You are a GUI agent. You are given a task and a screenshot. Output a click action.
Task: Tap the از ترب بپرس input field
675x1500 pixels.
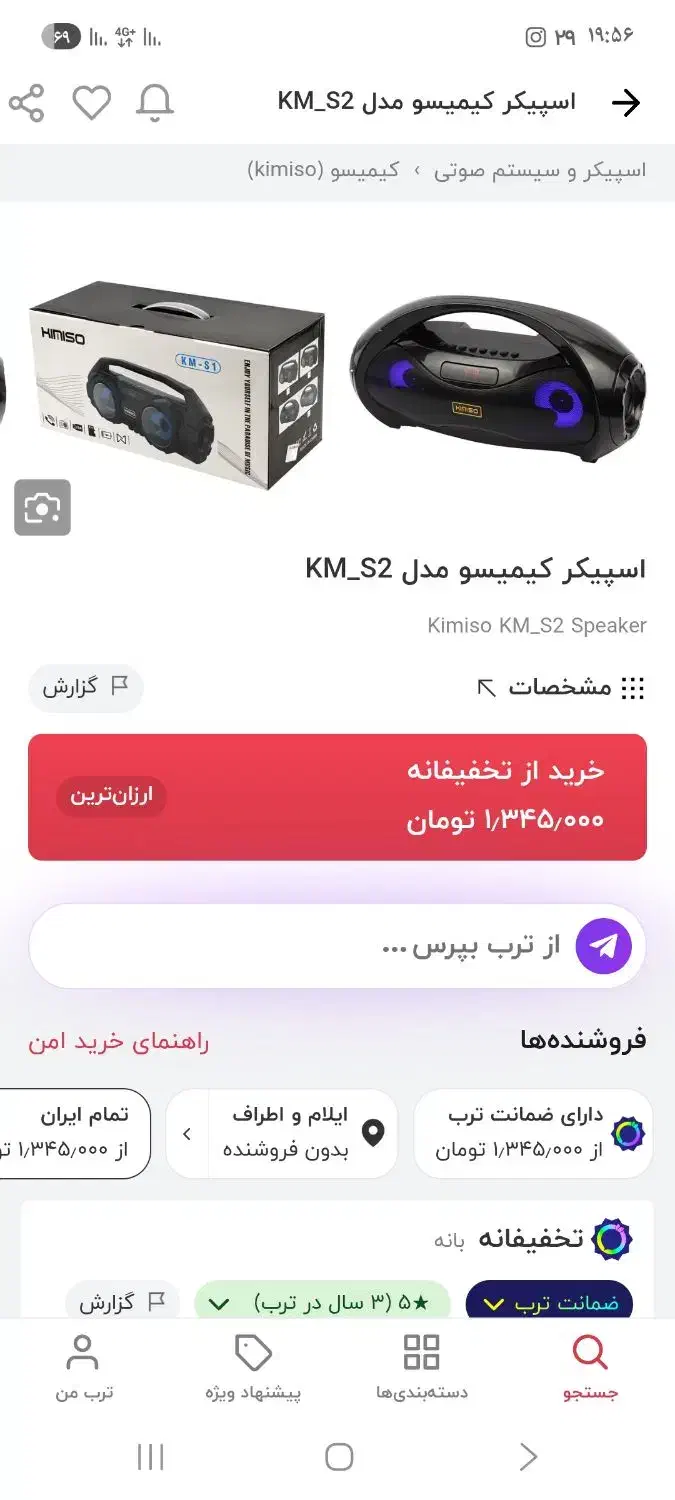pos(300,945)
